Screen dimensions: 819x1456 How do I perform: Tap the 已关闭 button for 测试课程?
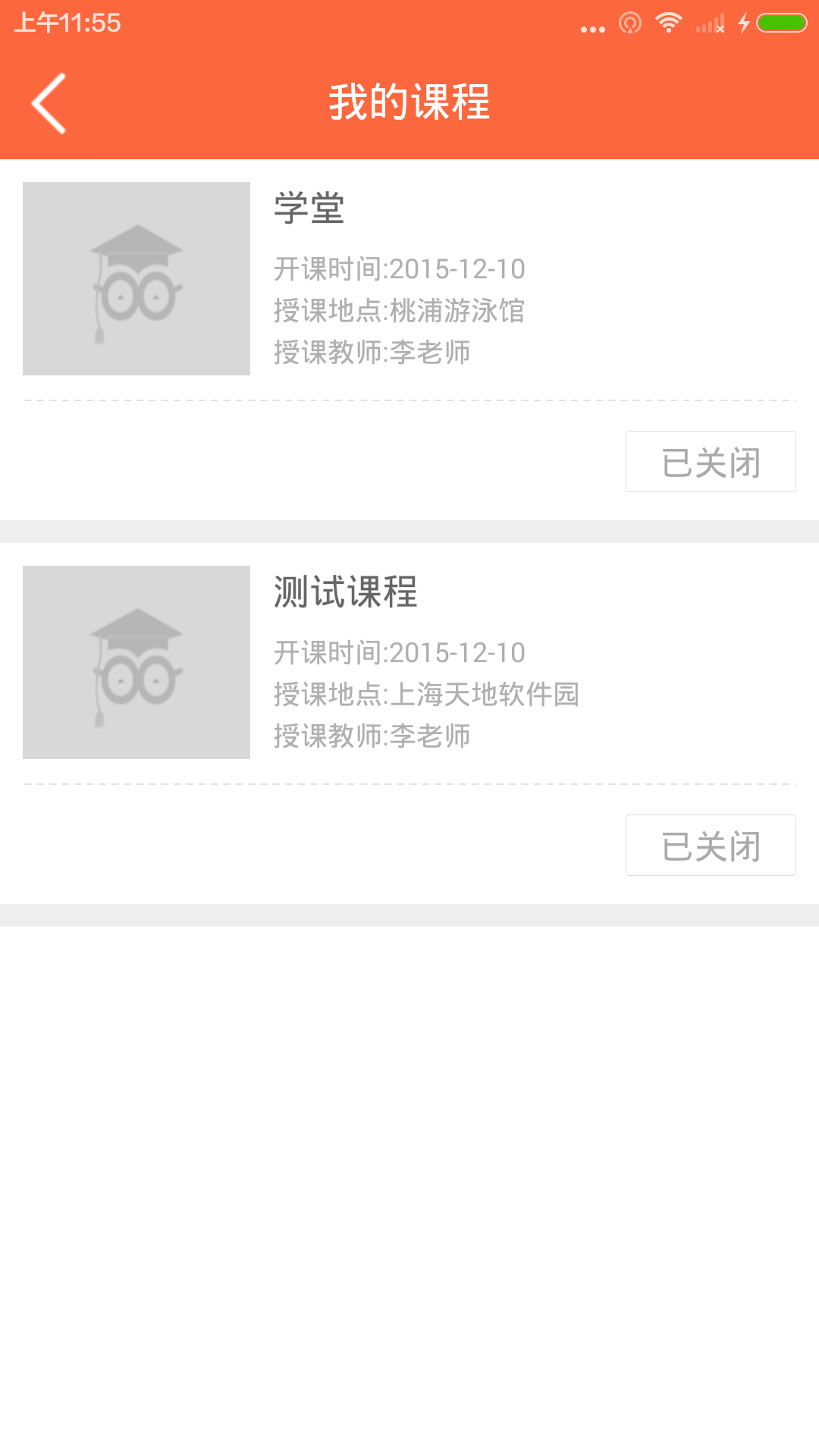pyautogui.click(x=710, y=845)
